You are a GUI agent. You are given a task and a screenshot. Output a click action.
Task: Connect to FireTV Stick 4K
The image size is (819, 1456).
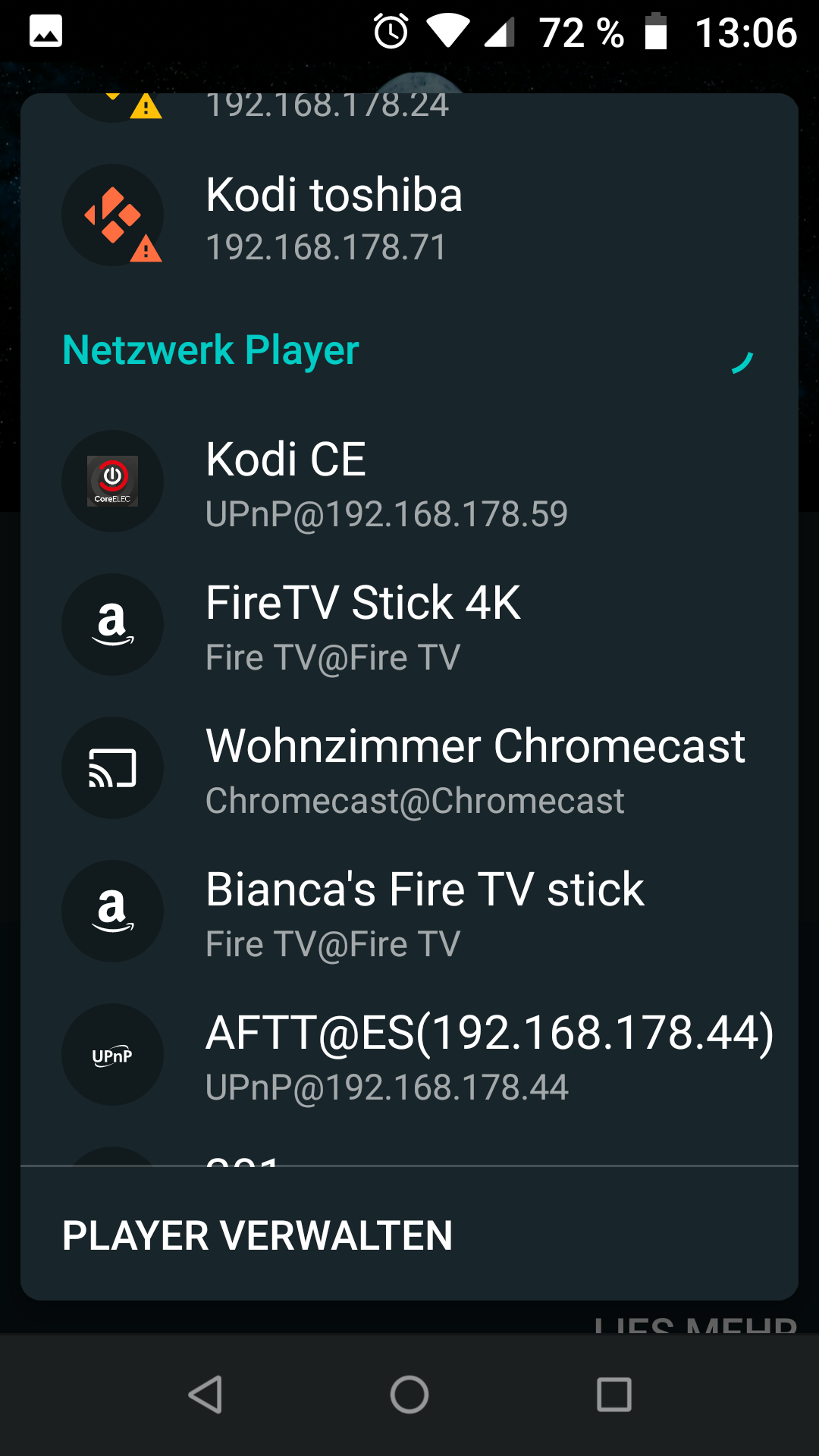[409, 625]
